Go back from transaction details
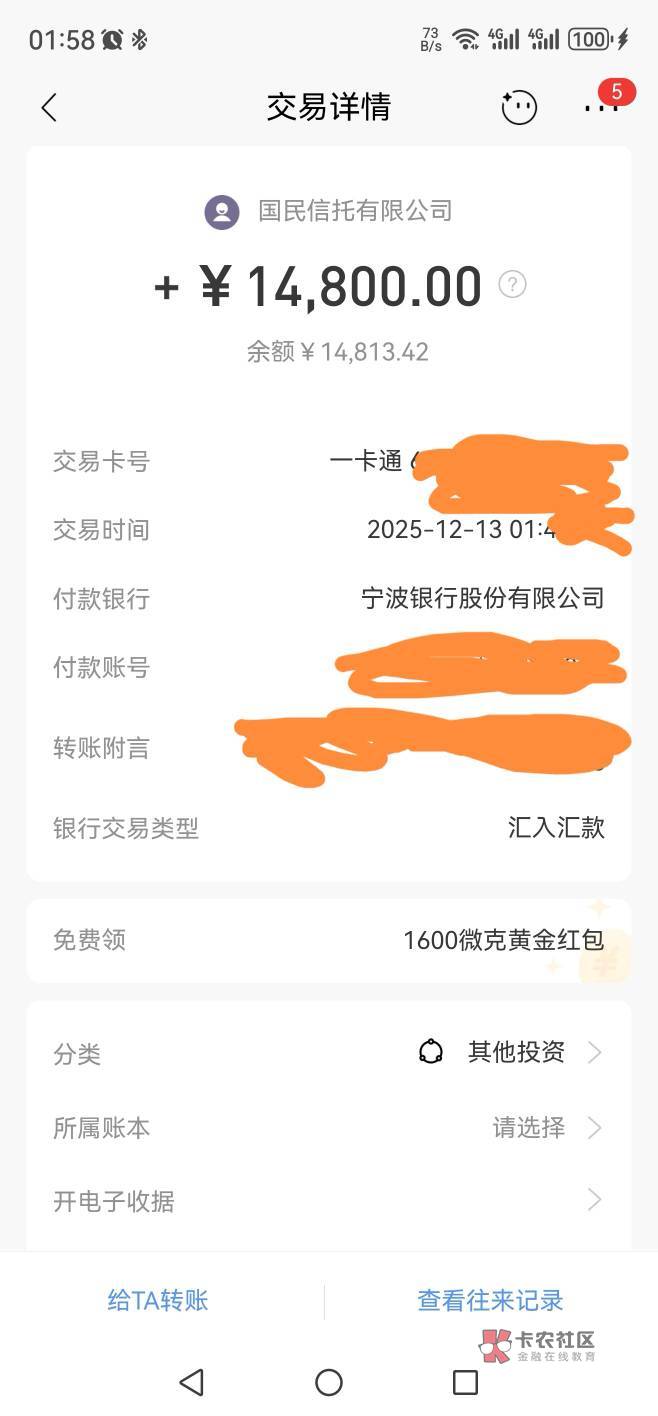 49,107
